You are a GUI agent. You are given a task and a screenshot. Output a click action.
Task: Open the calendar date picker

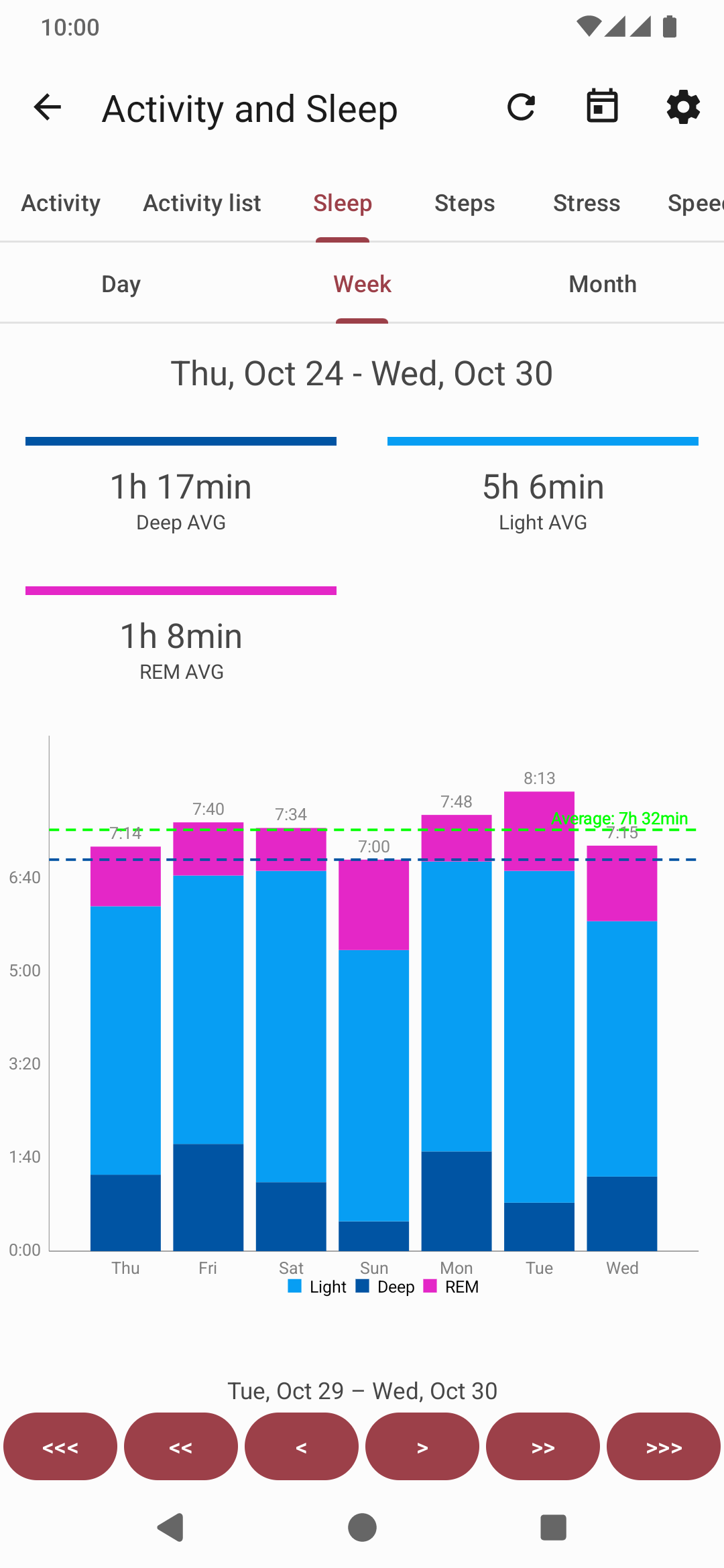pyautogui.click(x=602, y=107)
